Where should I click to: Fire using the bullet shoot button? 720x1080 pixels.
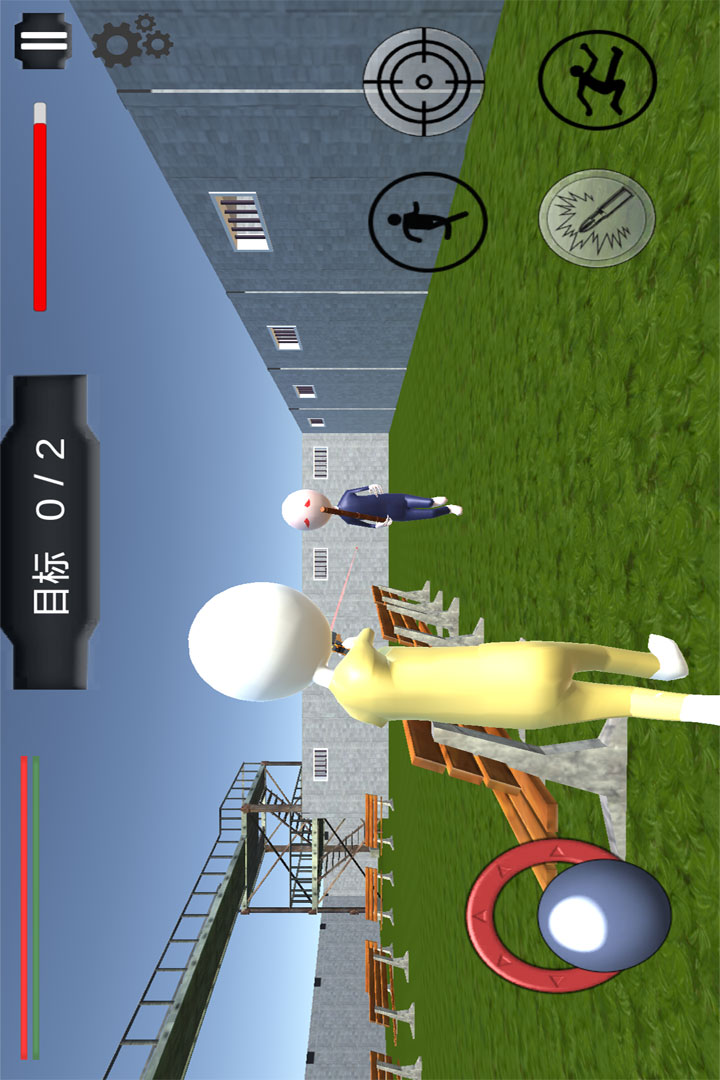coord(597,218)
